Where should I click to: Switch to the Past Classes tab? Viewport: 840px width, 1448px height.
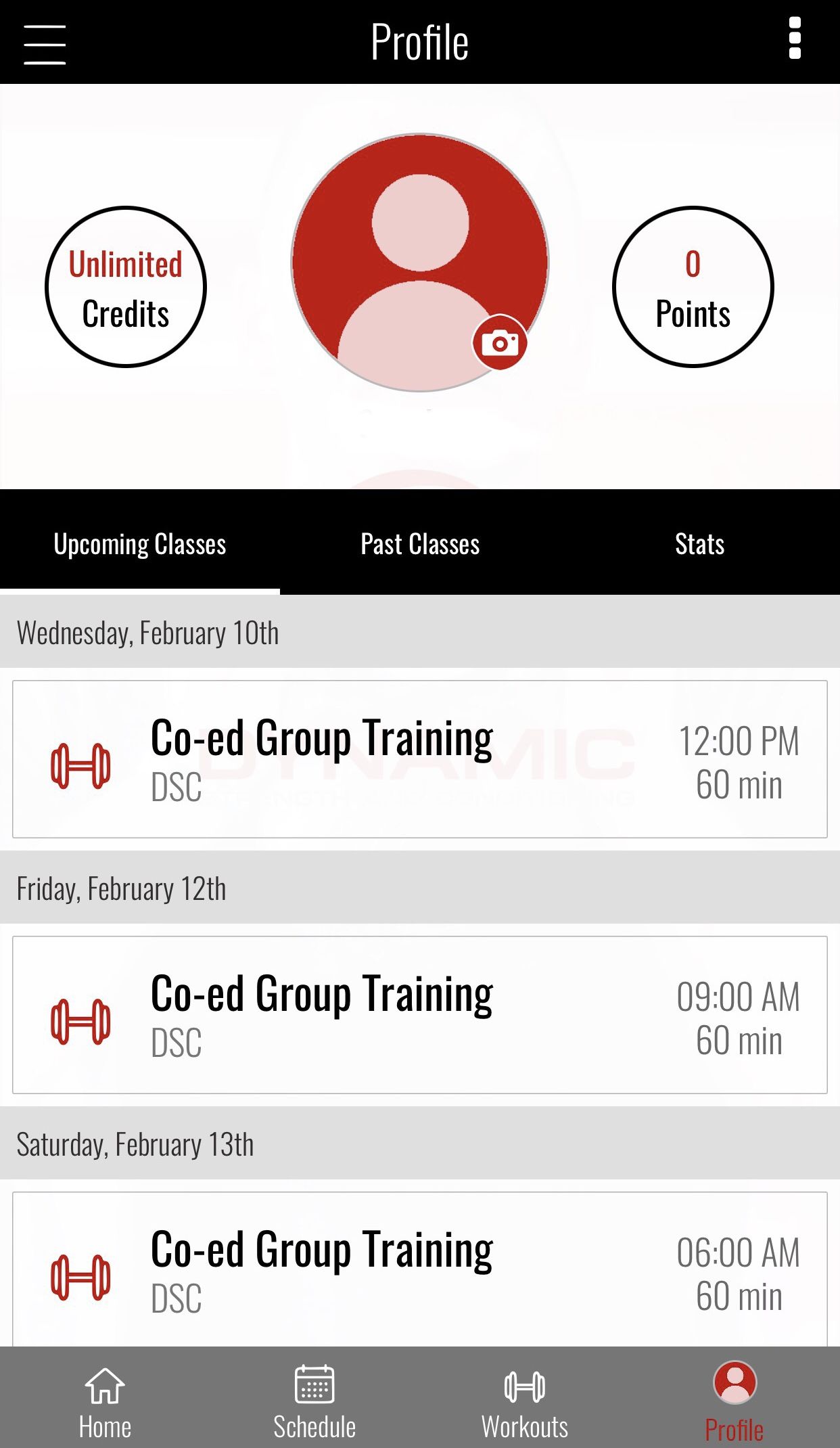420,543
